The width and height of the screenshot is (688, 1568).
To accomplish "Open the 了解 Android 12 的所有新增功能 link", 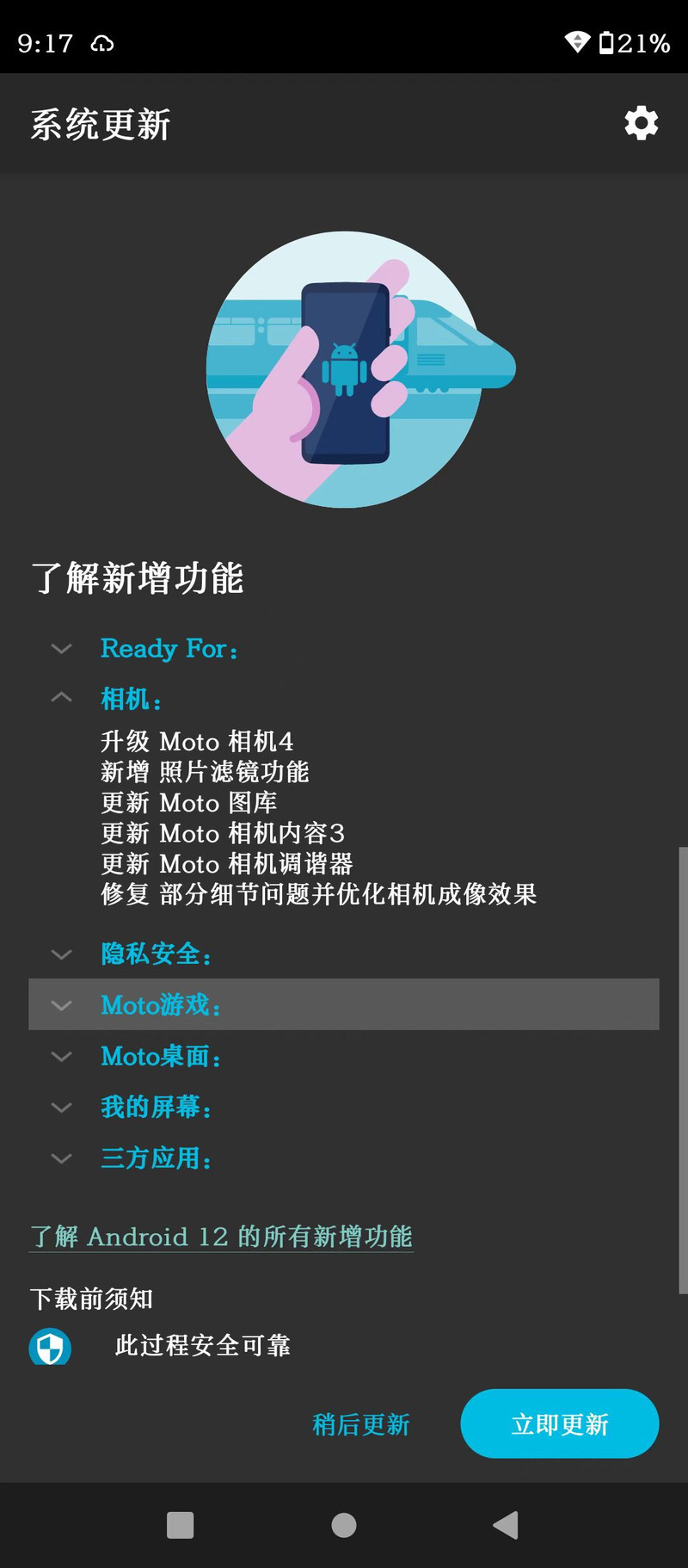I will 221,1237.
